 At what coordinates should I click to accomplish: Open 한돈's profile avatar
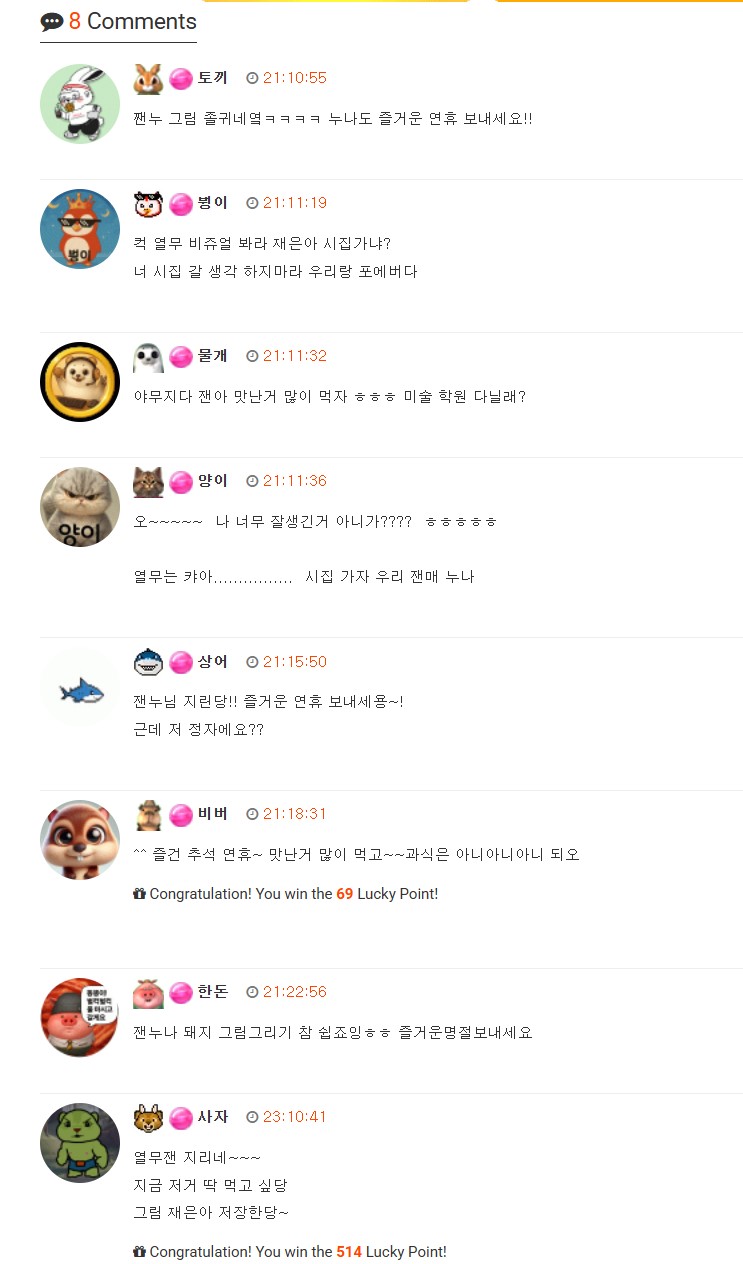(x=80, y=1018)
